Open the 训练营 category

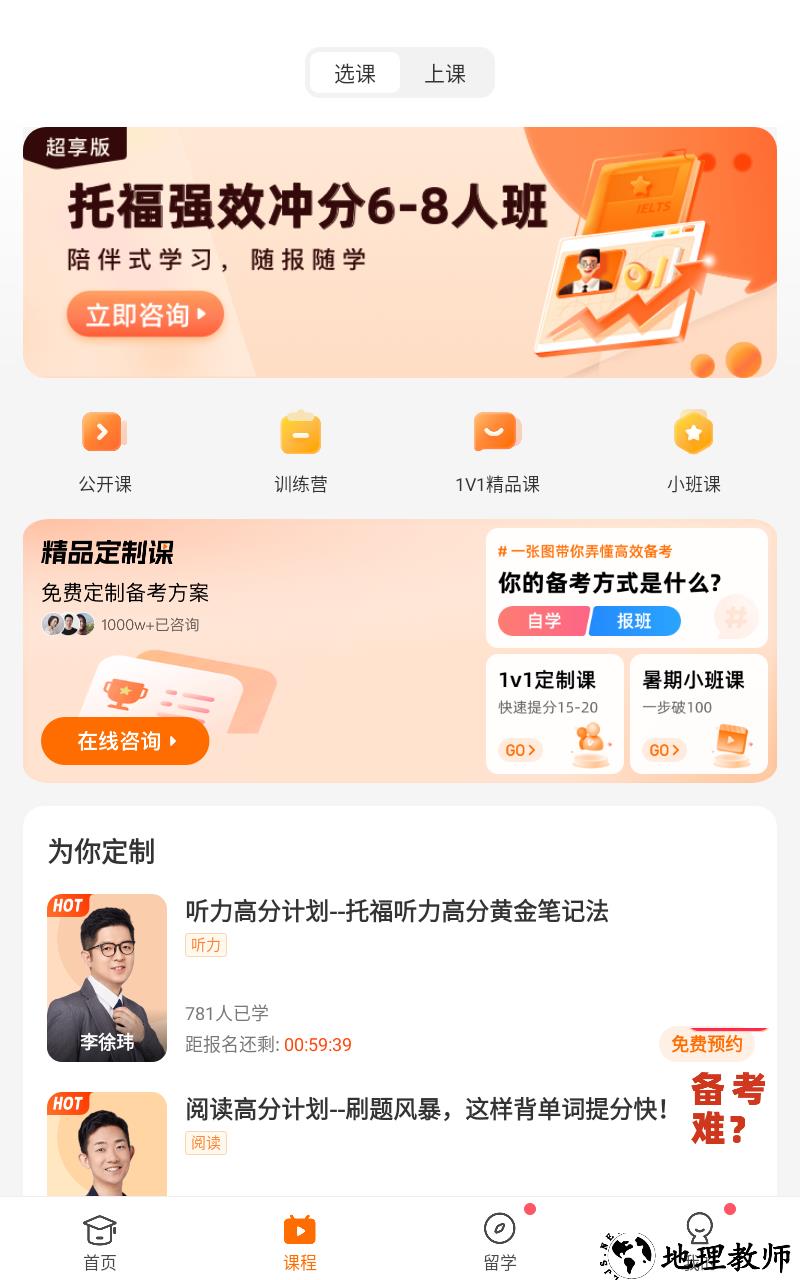pos(300,452)
